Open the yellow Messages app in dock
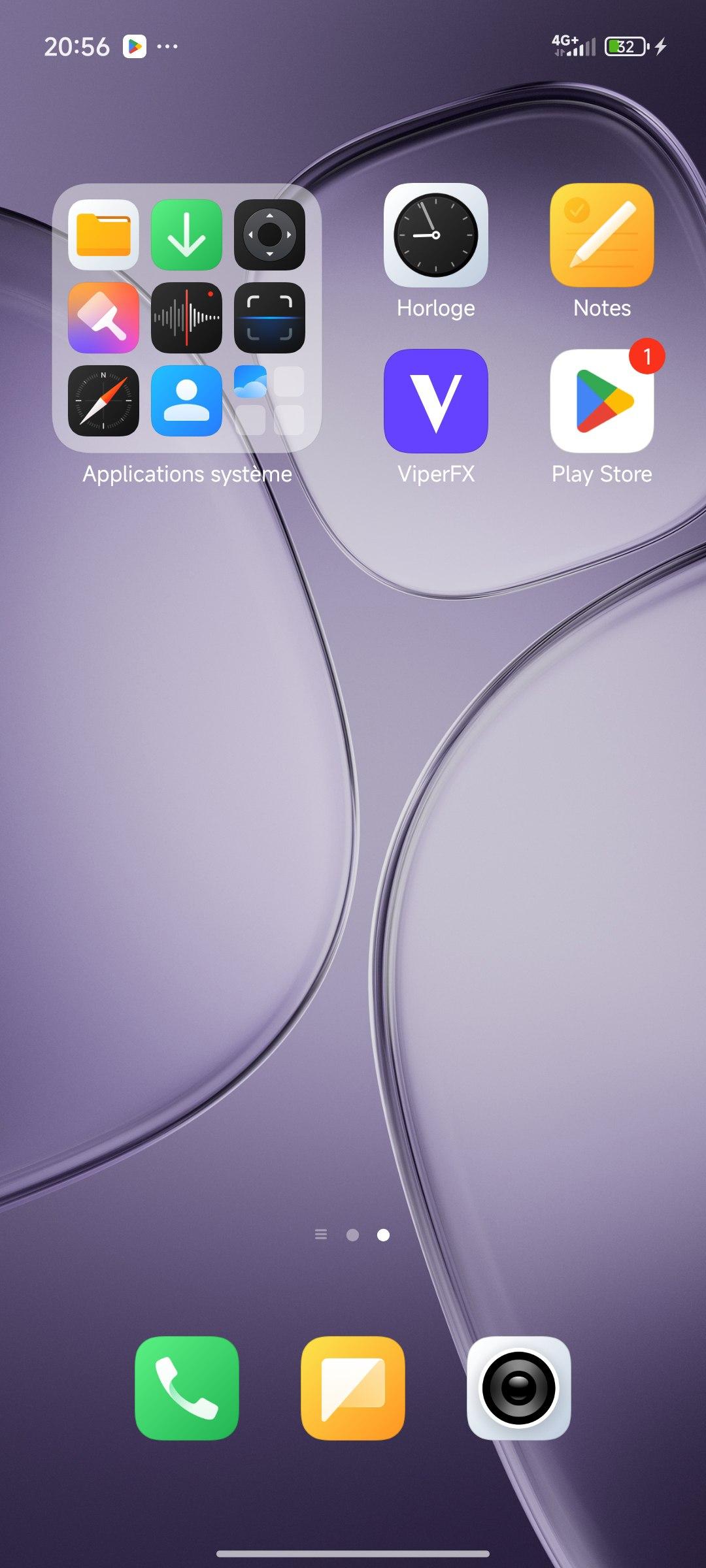 point(353,1388)
